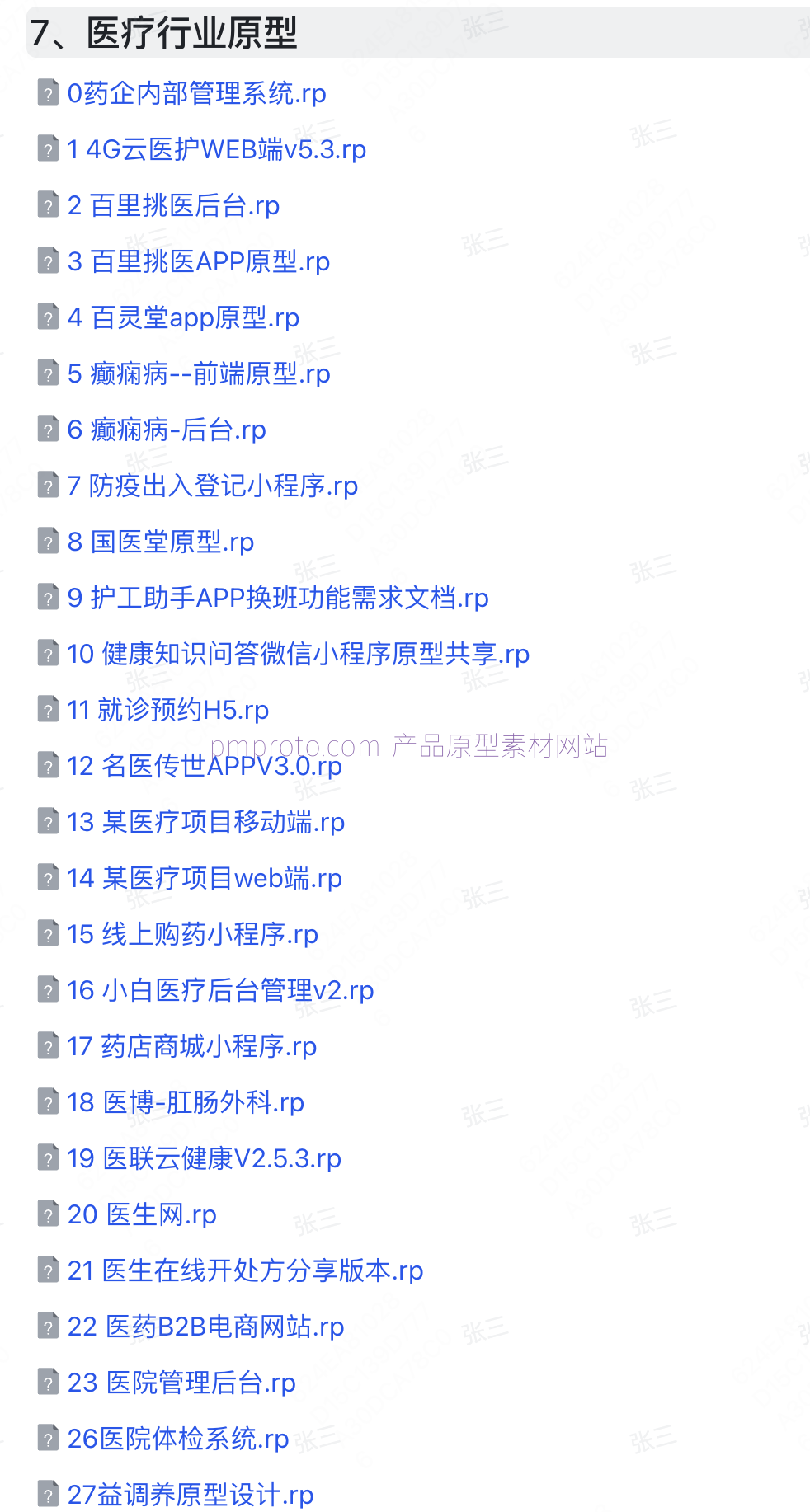
Task: Open 5 癫痫病--前端原型.rp
Action: (x=198, y=373)
